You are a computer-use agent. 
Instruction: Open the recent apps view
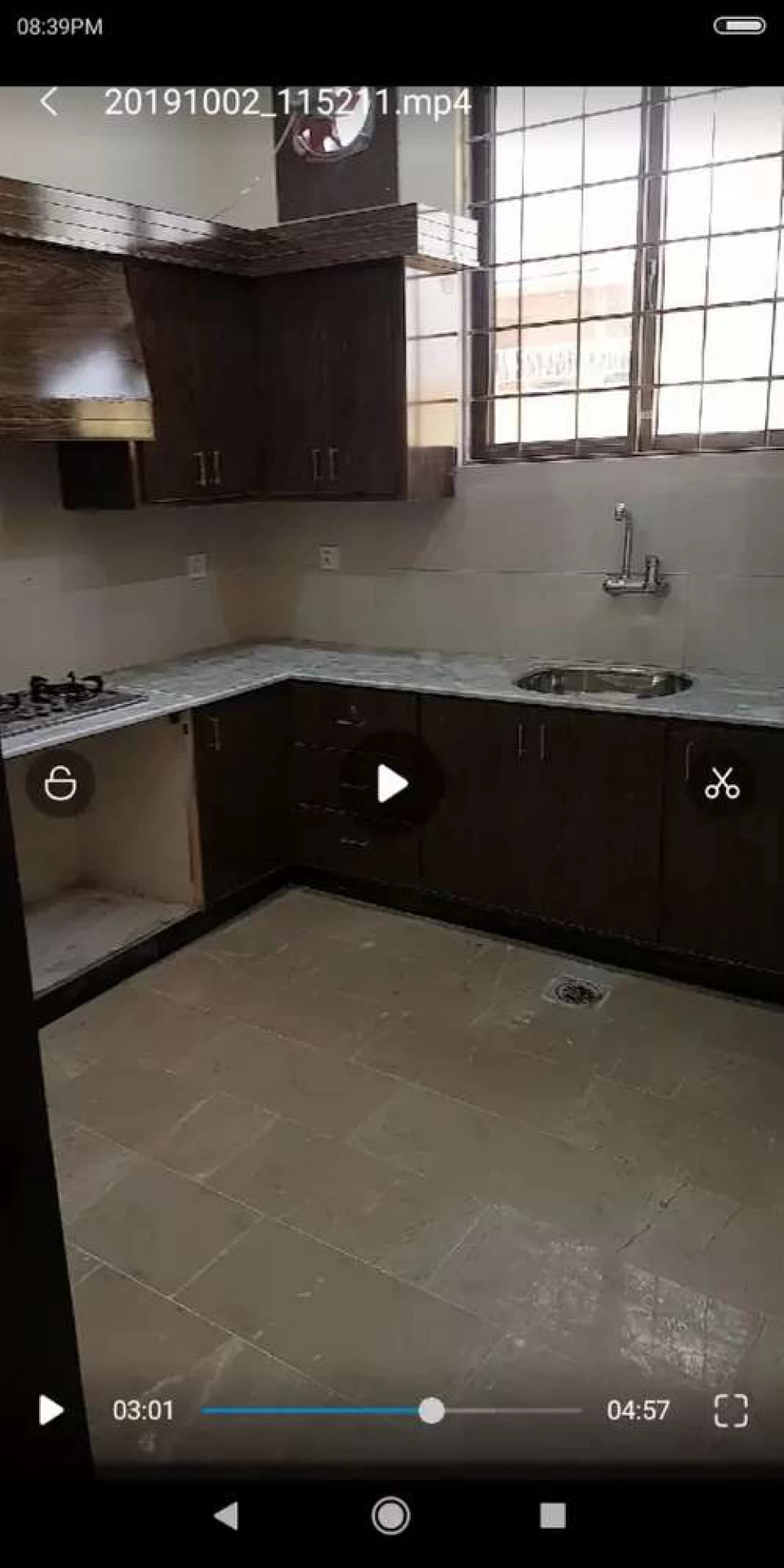pyautogui.click(x=553, y=1516)
